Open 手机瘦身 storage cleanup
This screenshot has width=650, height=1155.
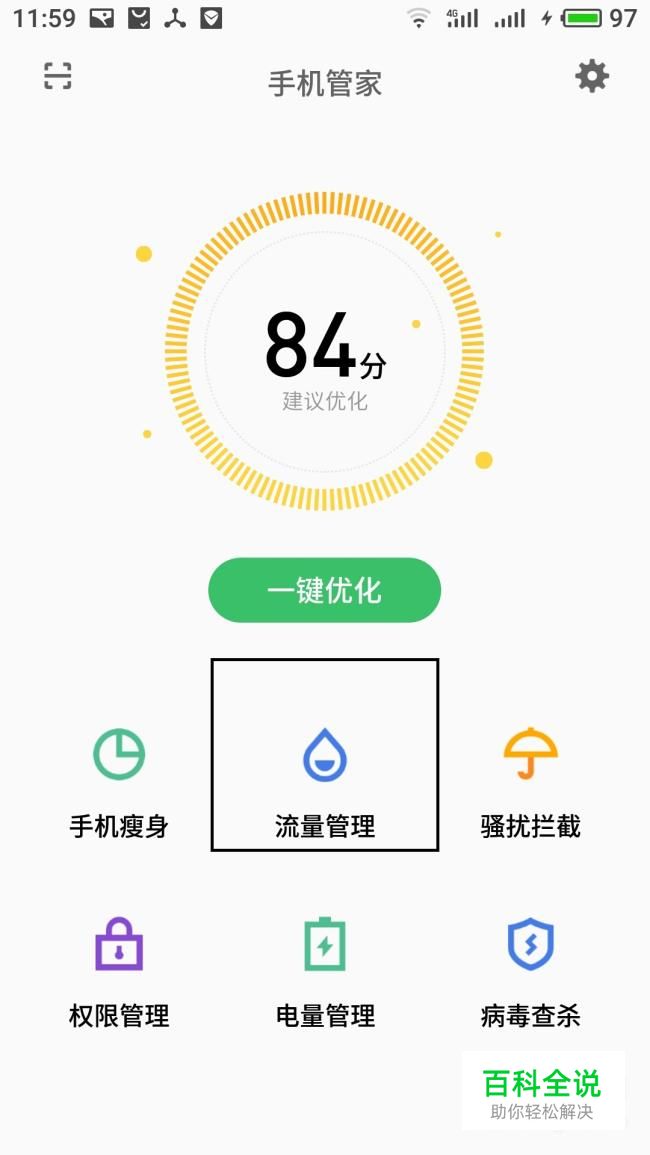[x=119, y=780]
